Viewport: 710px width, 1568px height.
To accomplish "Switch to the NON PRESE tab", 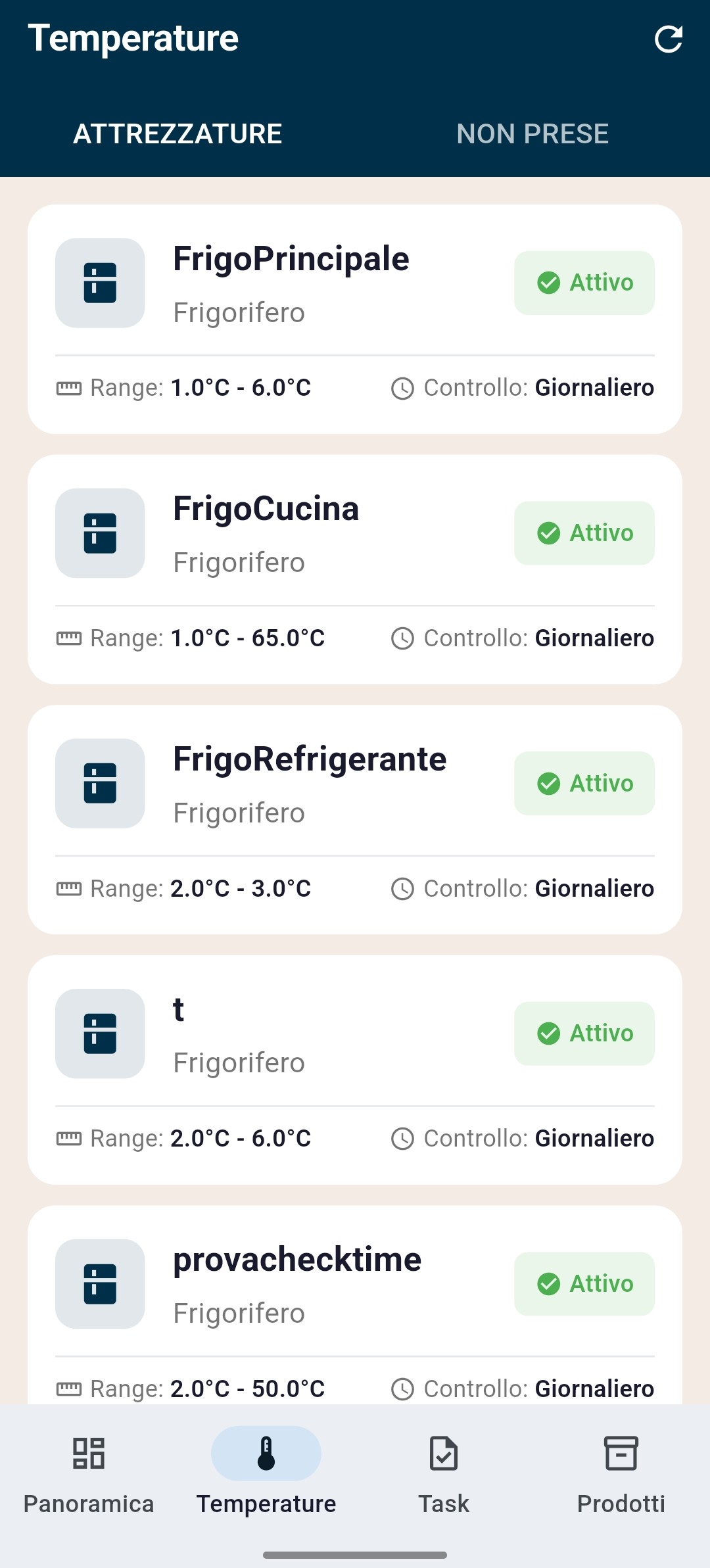I will point(532,133).
